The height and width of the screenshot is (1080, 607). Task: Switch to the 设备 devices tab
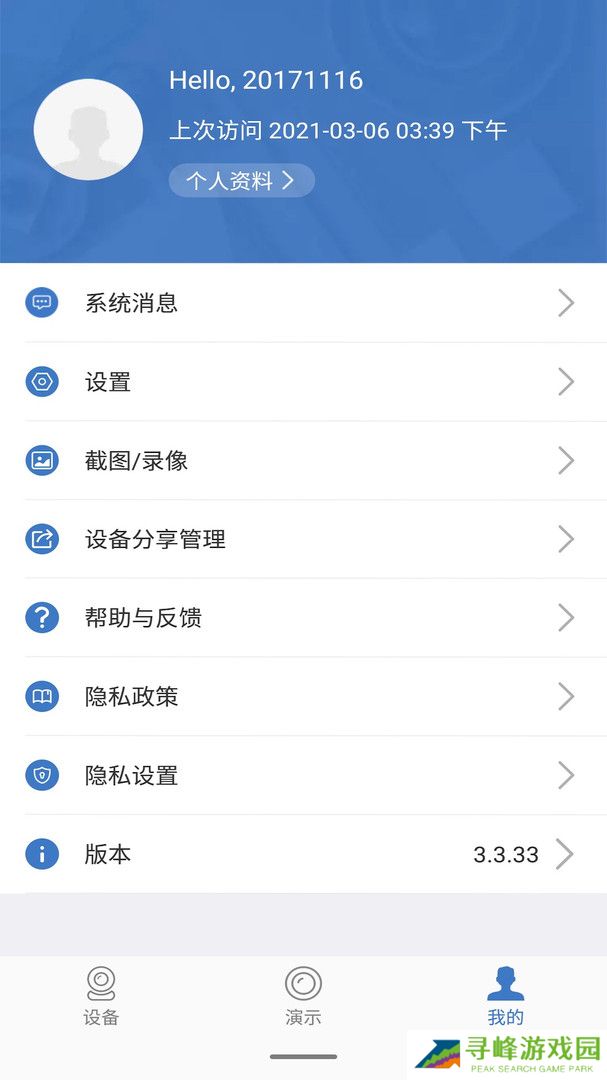[x=101, y=997]
